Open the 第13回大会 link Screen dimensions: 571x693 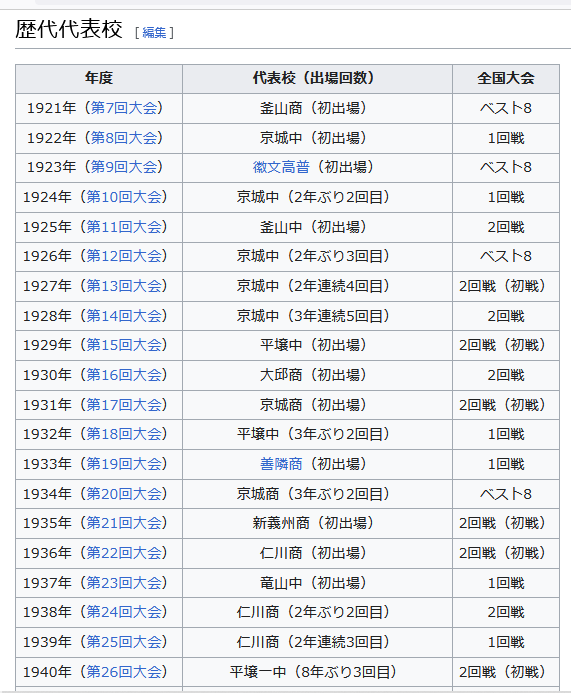(x=124, y=286)
